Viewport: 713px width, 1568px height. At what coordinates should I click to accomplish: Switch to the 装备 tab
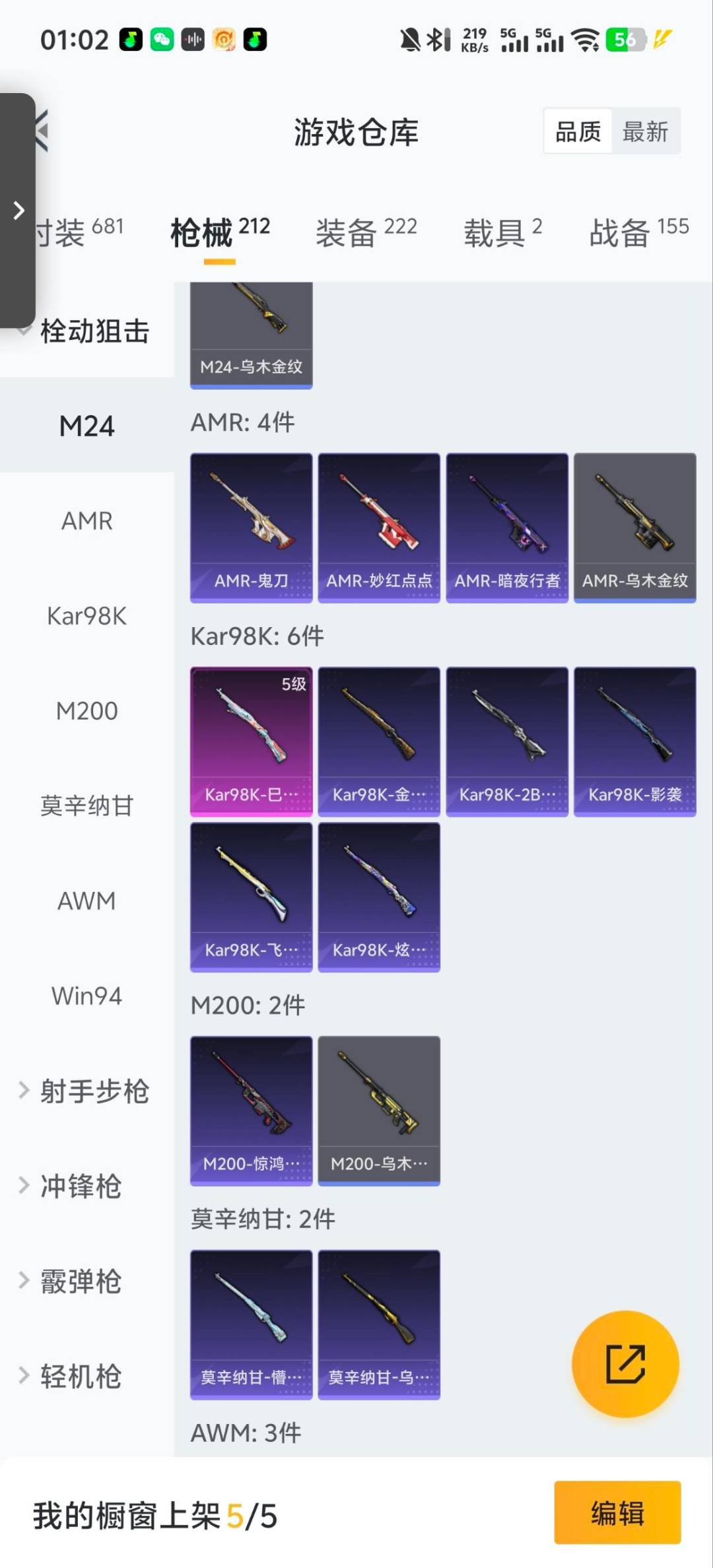366,232
